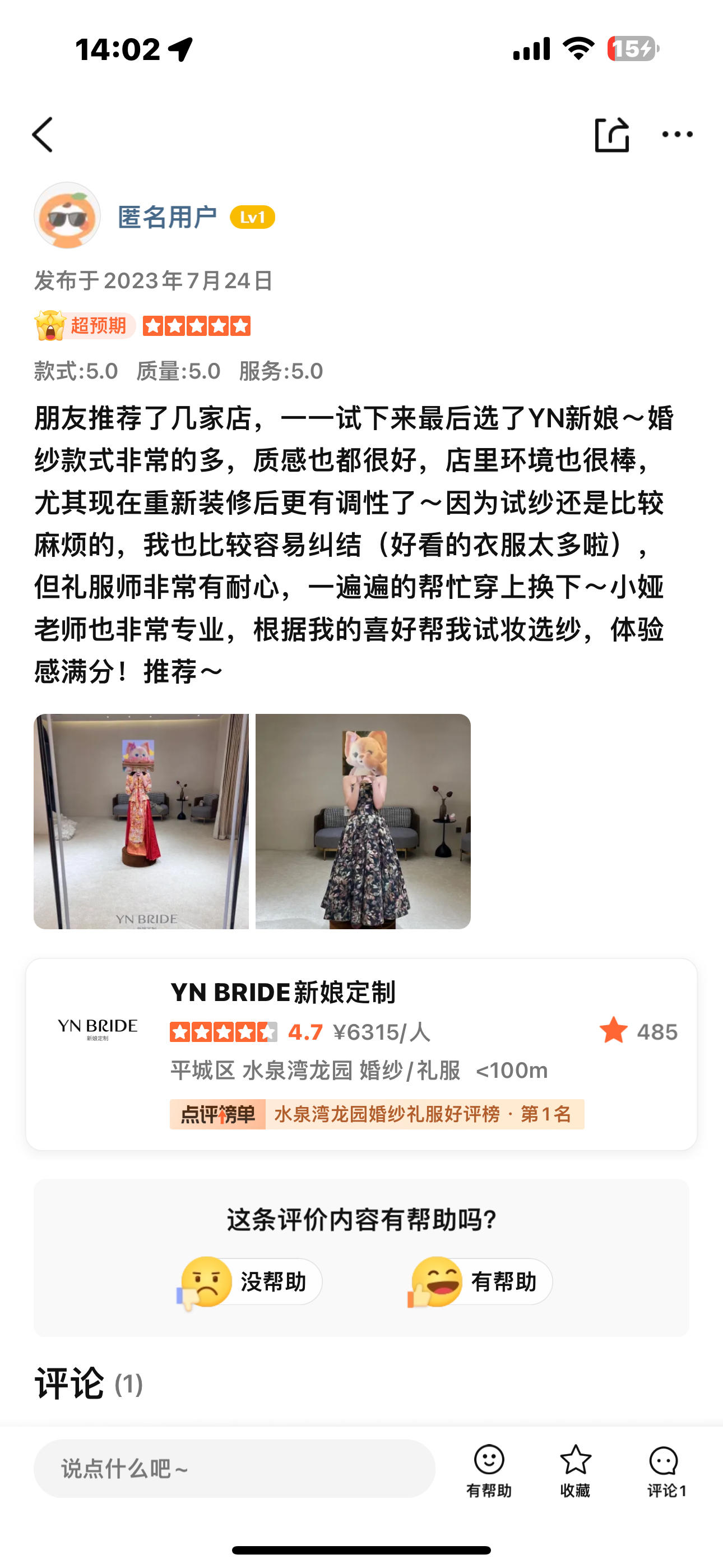
Task: View the red Chinese dress photo
Action: pyautogui.click(x=141, y=821)
